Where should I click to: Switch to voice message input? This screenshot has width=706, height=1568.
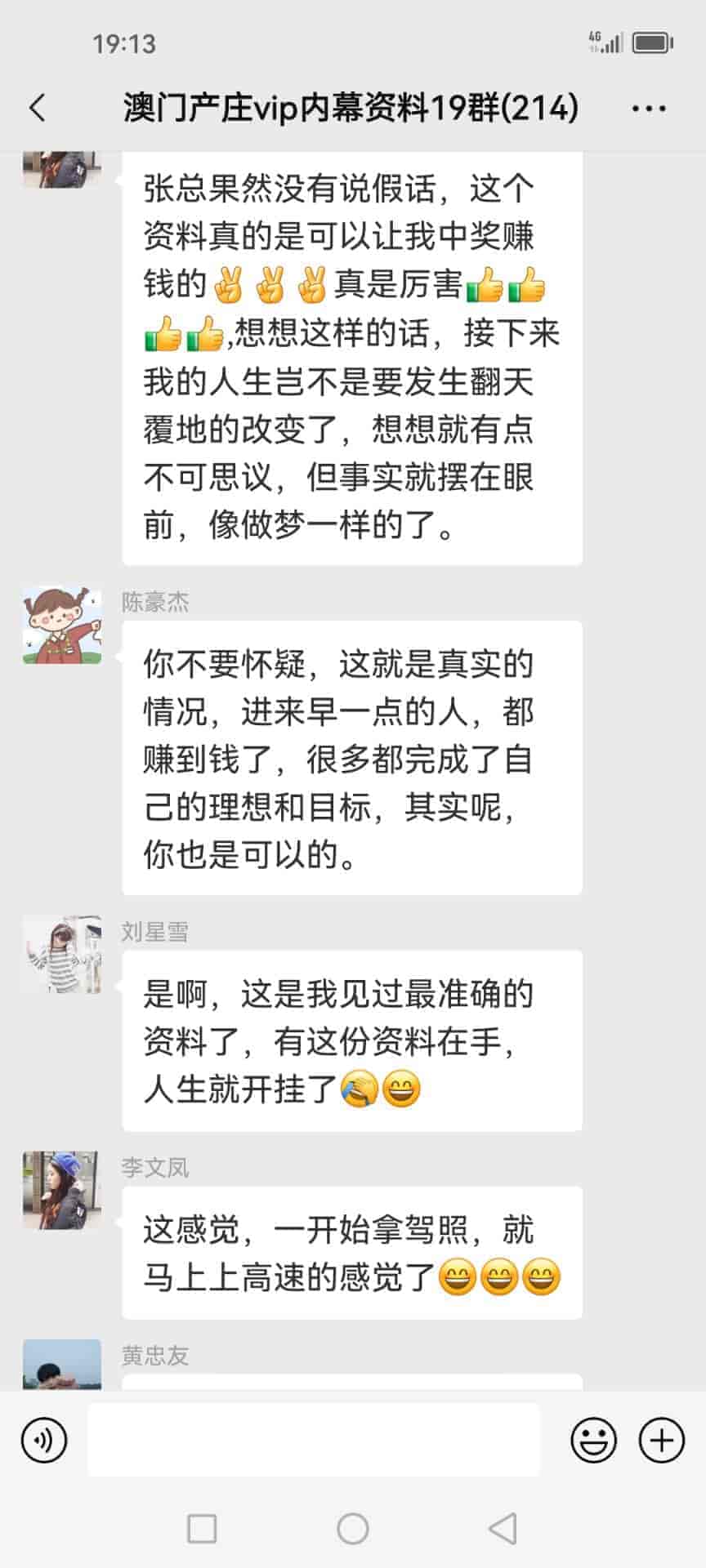44,1440
